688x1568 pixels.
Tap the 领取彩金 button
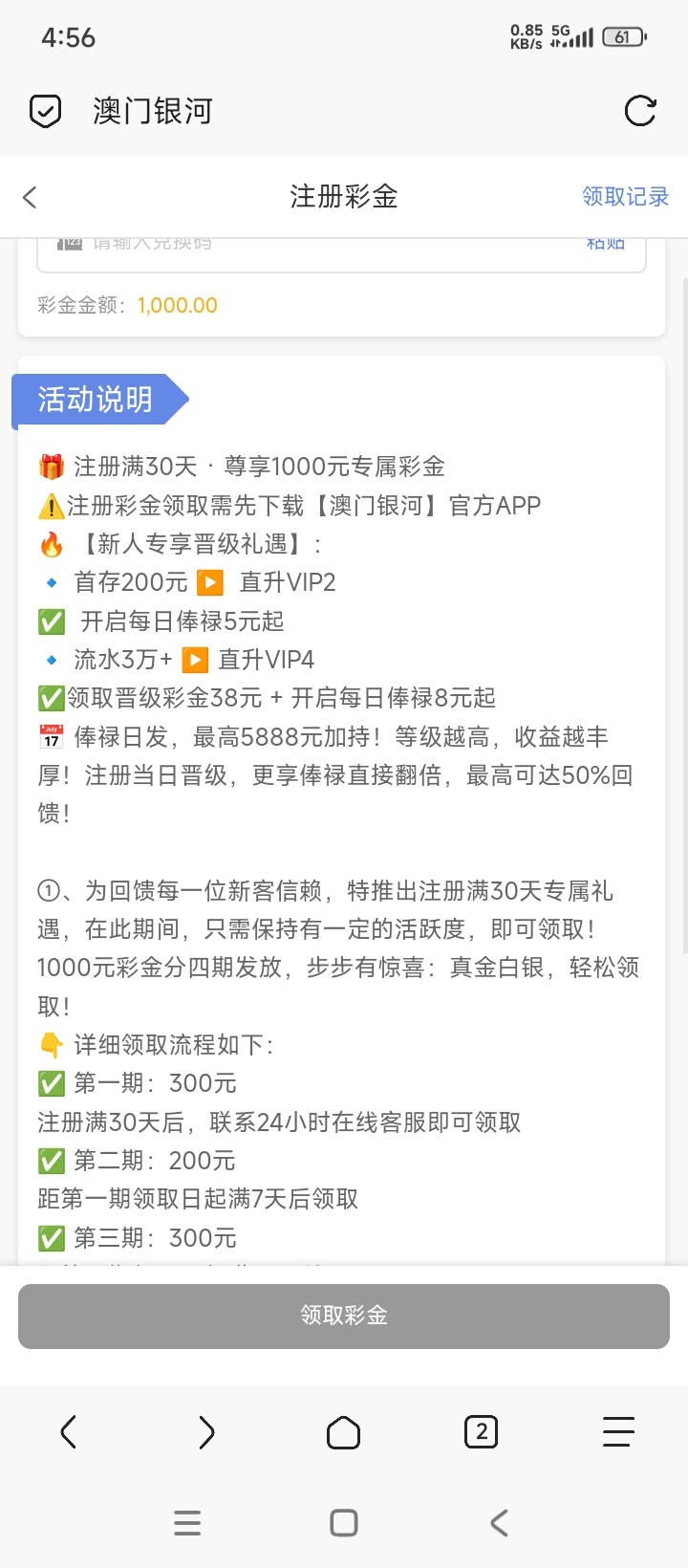(x=344, y=1316)
